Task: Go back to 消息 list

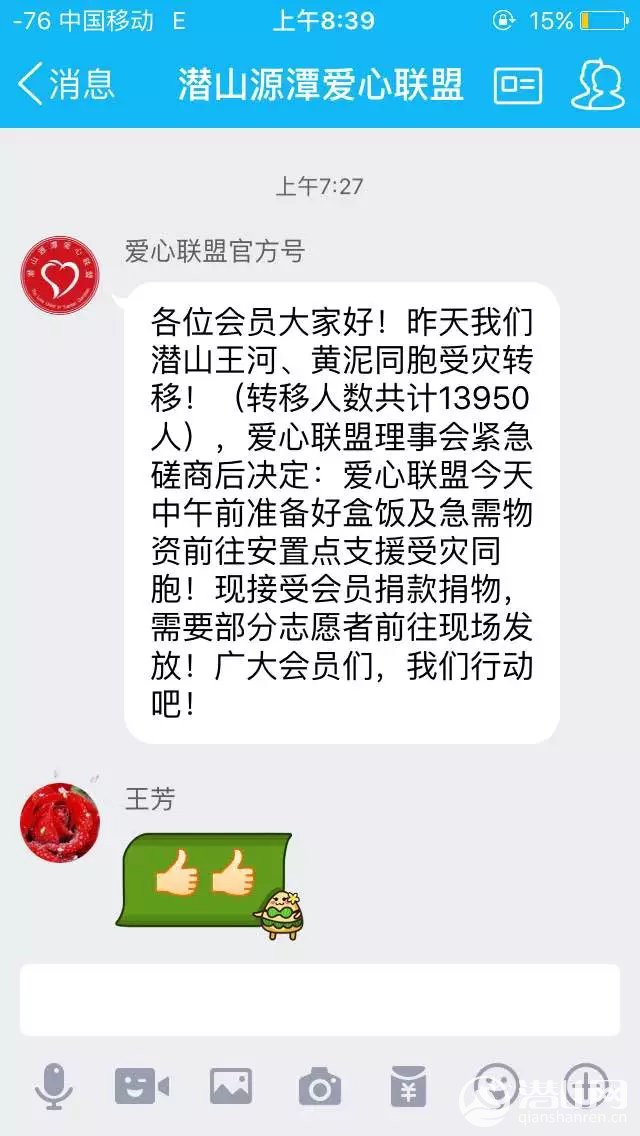Action: point(66,84)
